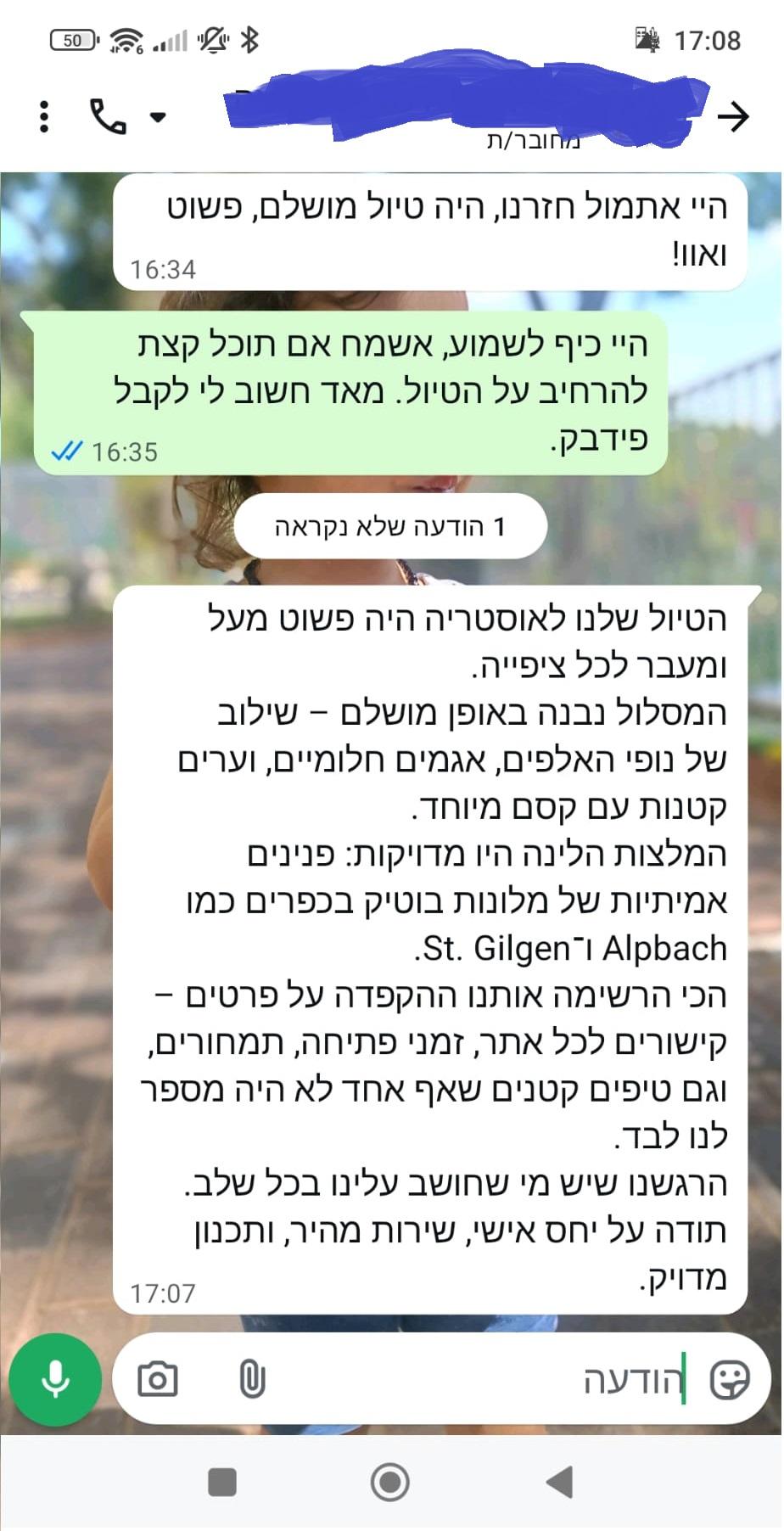Screen dimensions: 784x1531
Task: Record a voice message with the microphone
Action: [55, 1380]
